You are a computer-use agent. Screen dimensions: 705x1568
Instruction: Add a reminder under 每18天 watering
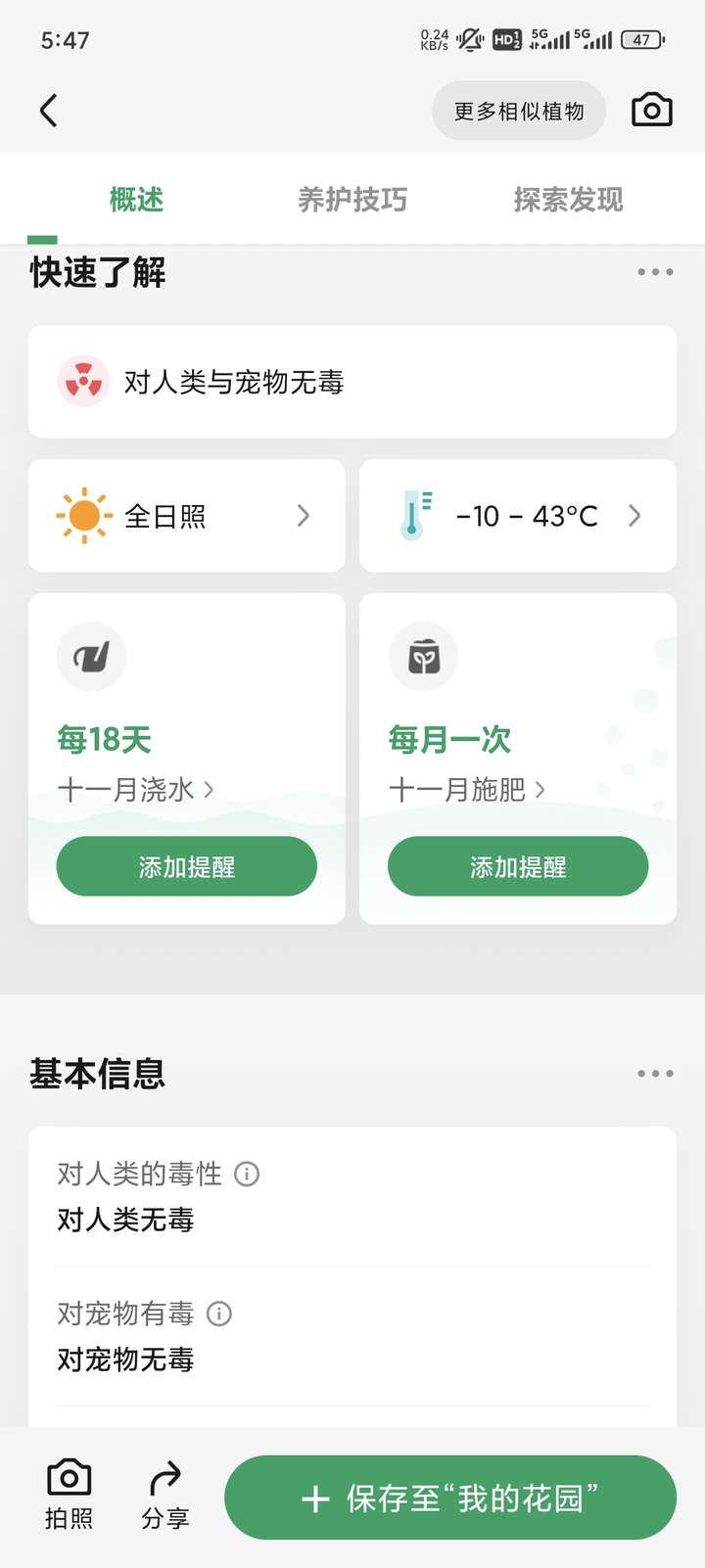[187, 866]
